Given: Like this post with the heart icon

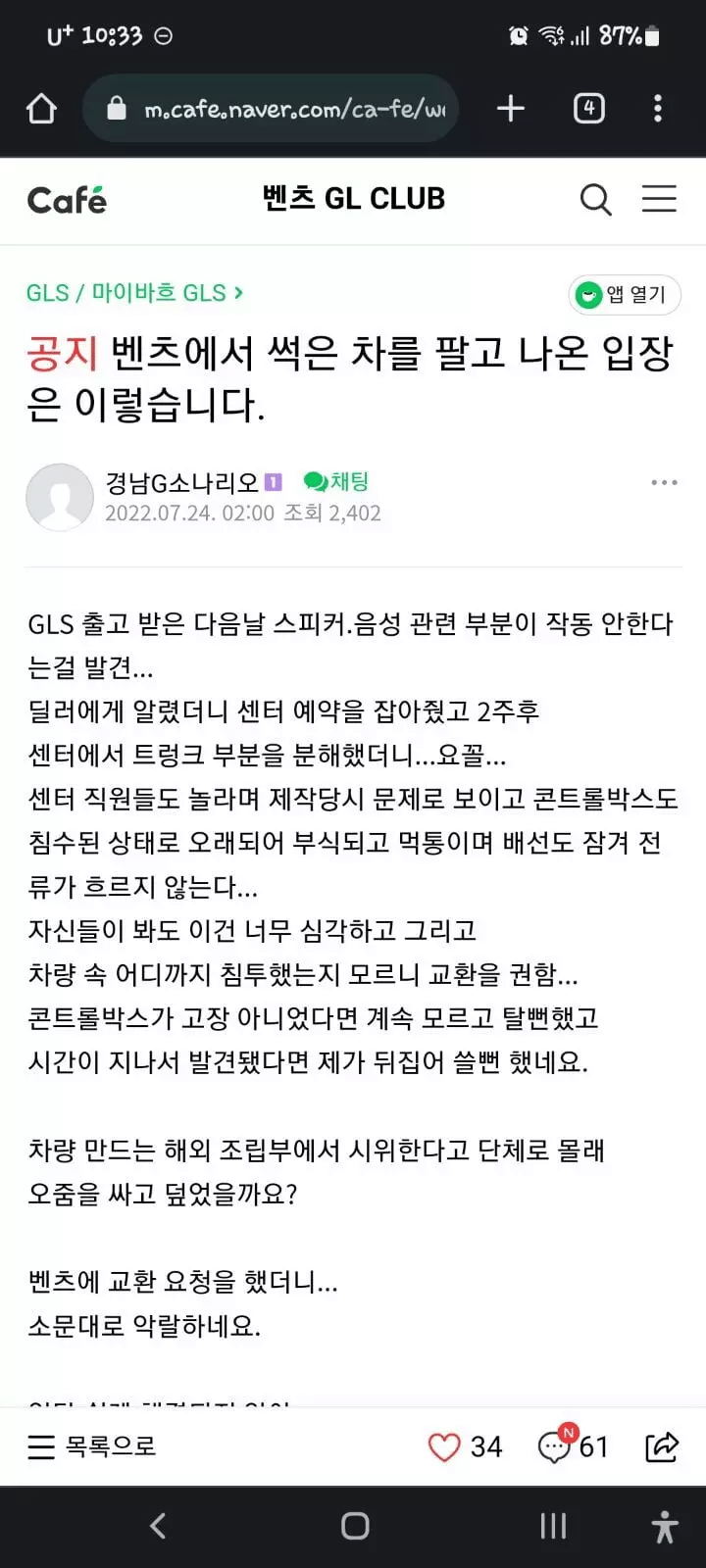Looking at the screenshot, I should pos(444,1446).
